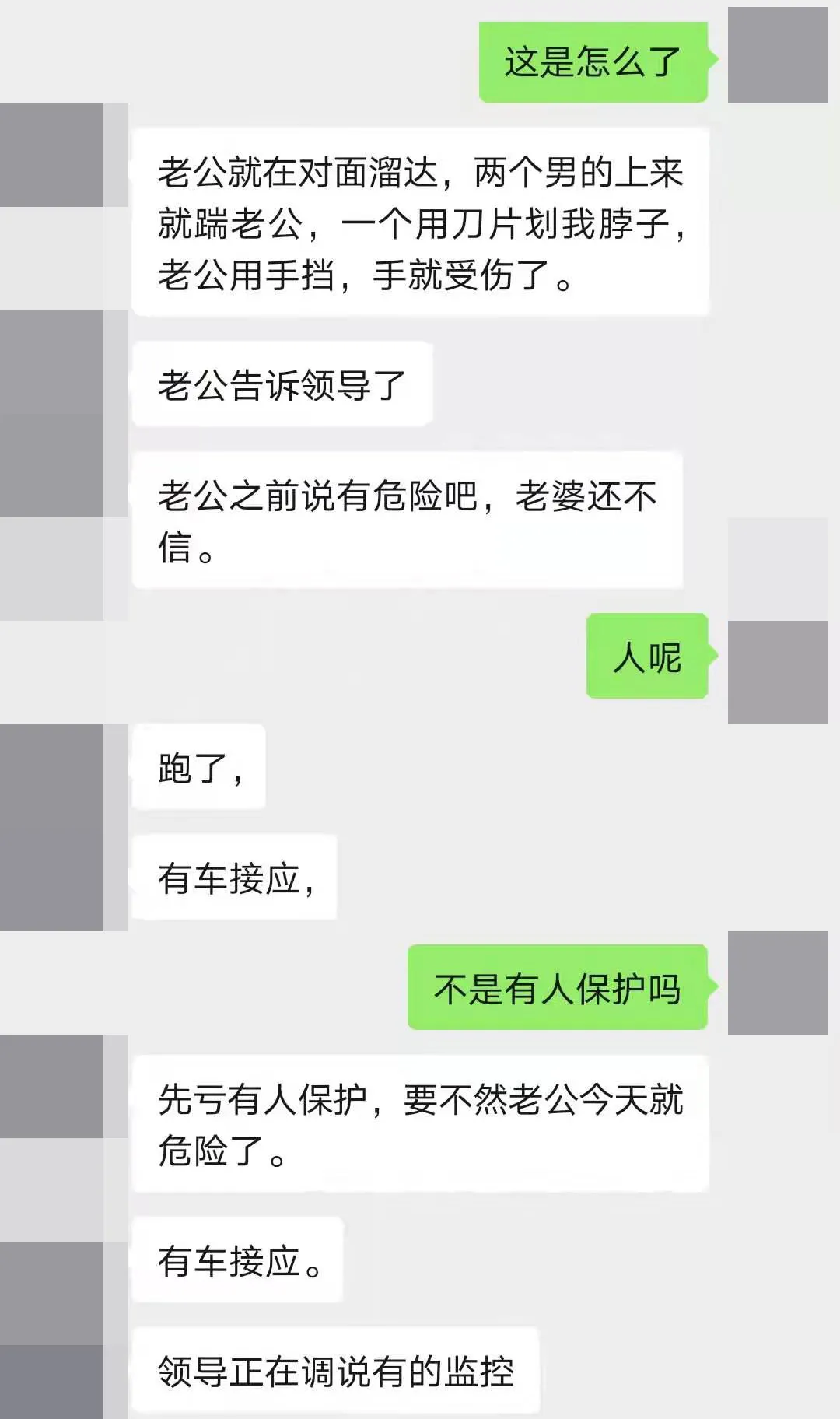Open sender's avatar beside "人呢"
840x1419 pixels.
pos(778,672)
